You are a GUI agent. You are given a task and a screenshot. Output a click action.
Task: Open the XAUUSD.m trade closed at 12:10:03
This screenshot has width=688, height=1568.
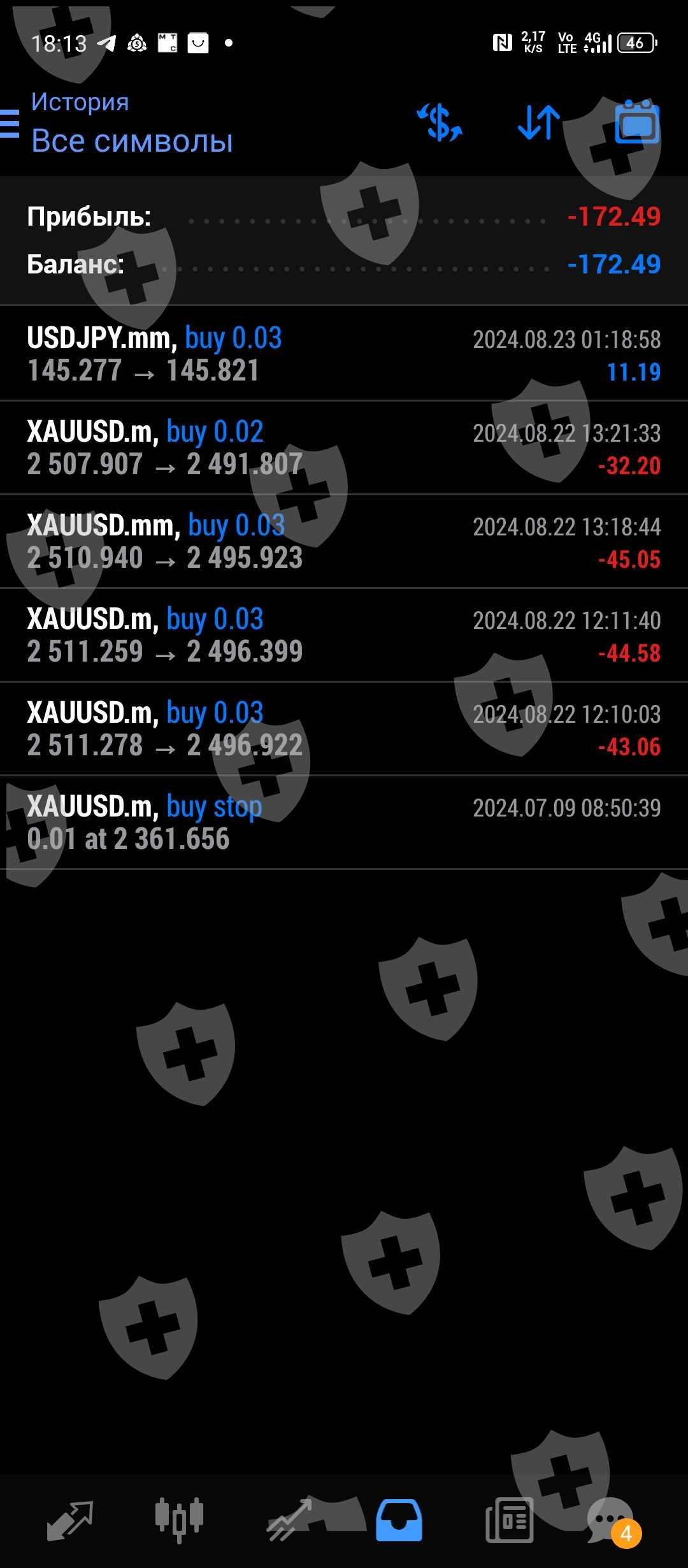344,729
